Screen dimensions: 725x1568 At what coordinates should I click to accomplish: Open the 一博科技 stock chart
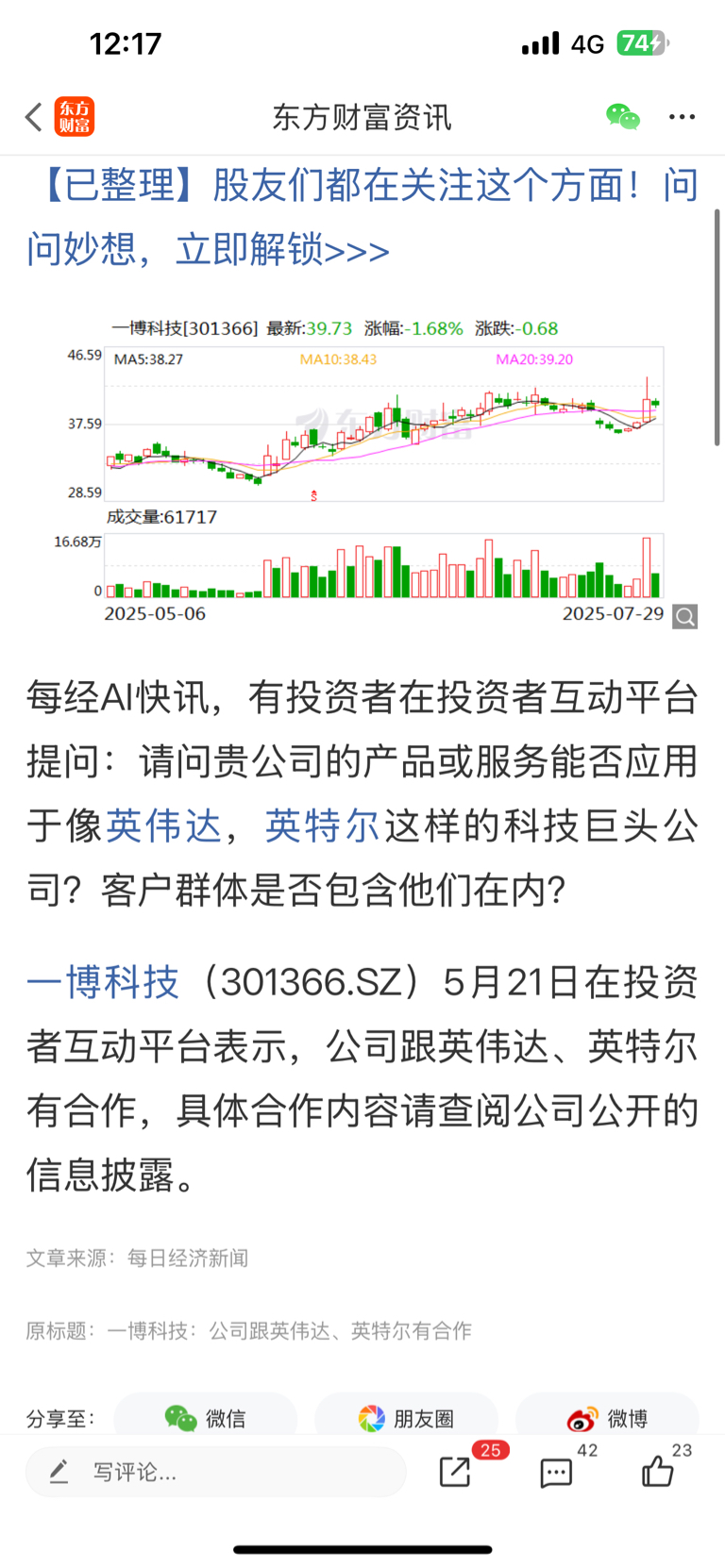[385, 471]
